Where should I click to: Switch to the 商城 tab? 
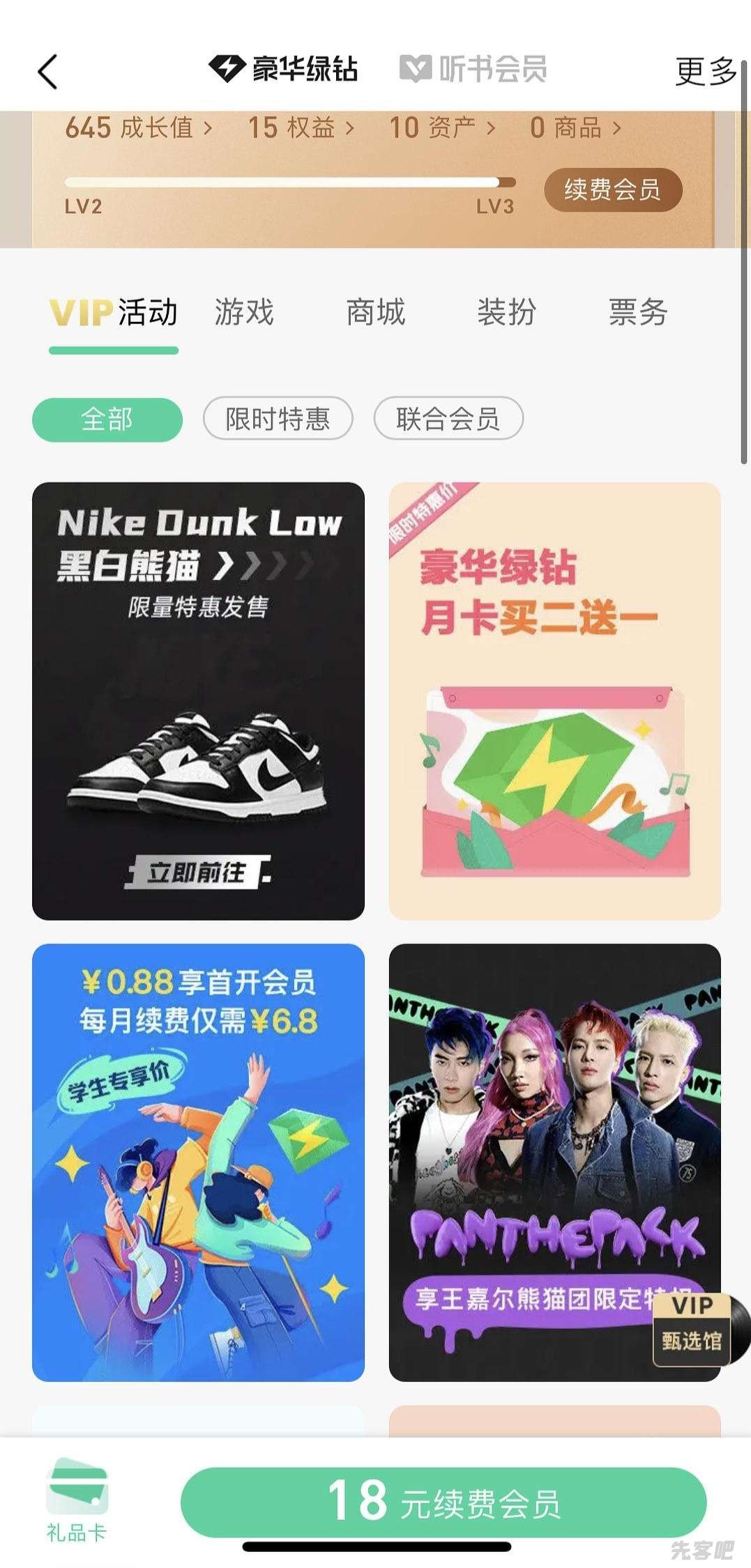[375, 312]
